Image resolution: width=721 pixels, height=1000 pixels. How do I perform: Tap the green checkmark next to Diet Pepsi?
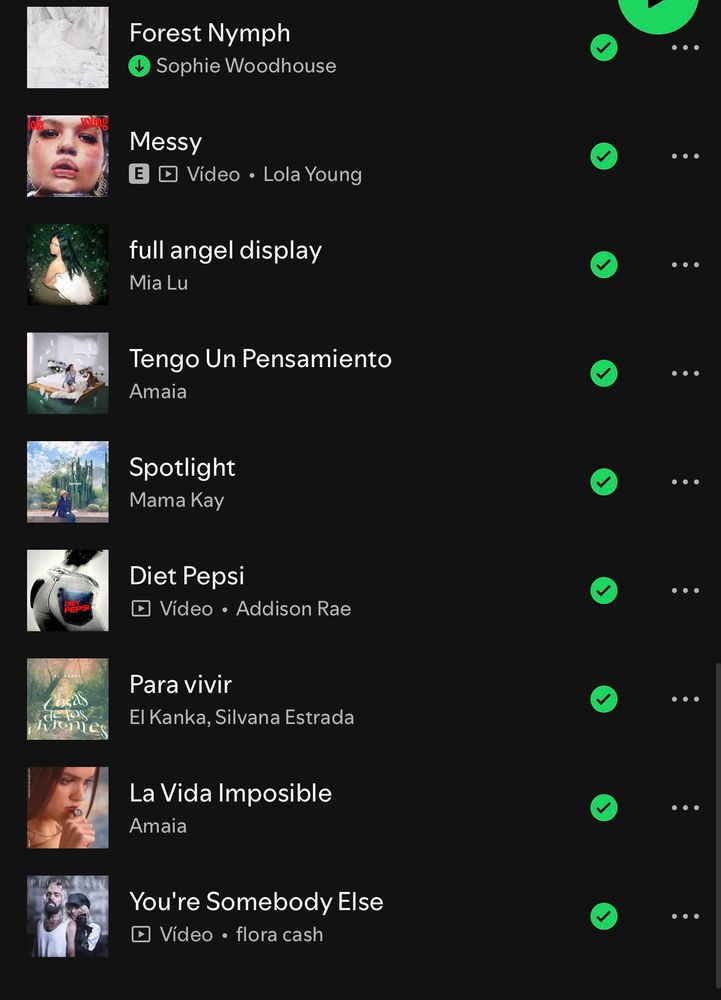[604, 590]
